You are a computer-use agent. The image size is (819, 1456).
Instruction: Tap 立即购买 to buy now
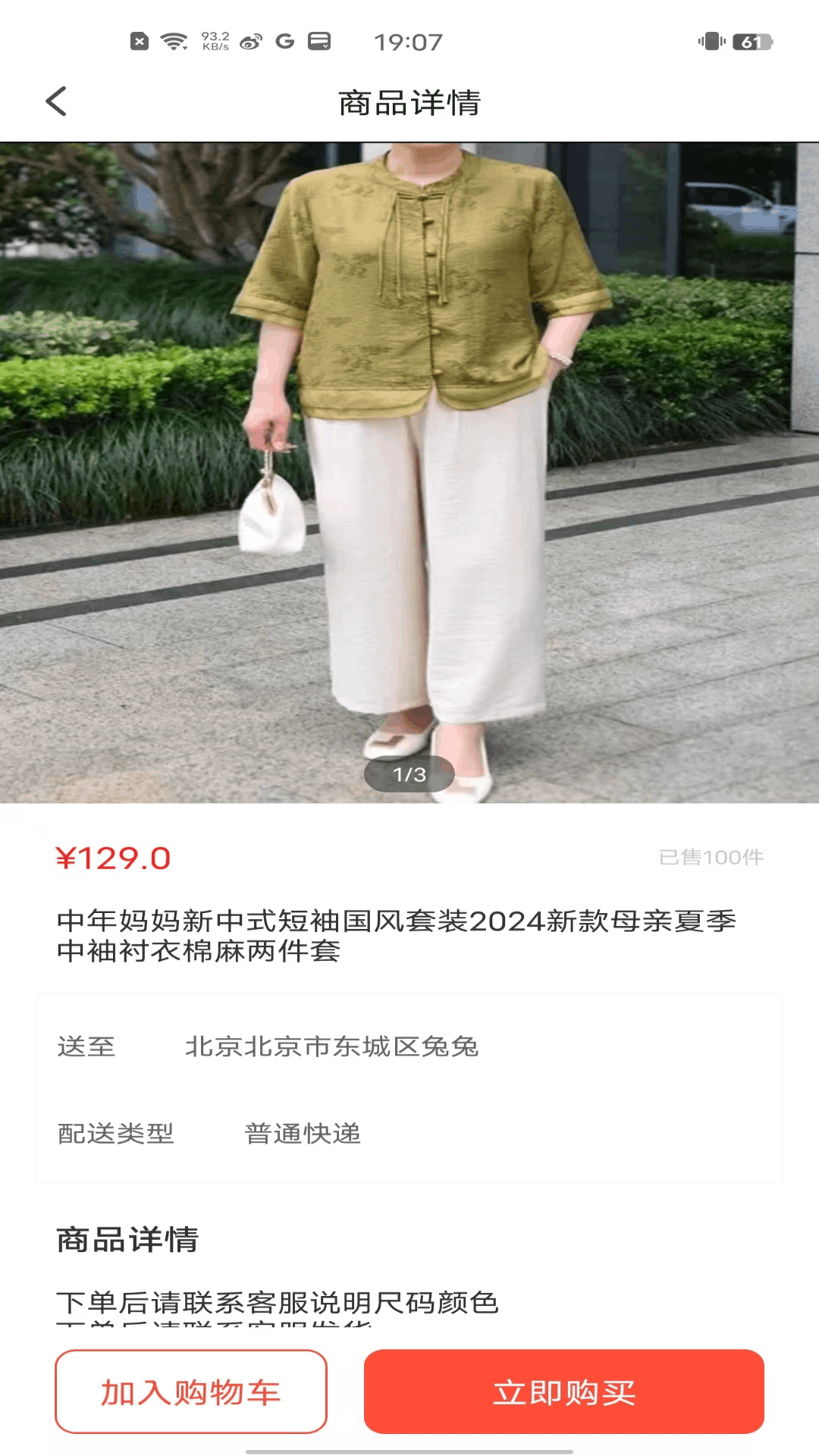coord(563,1392)
